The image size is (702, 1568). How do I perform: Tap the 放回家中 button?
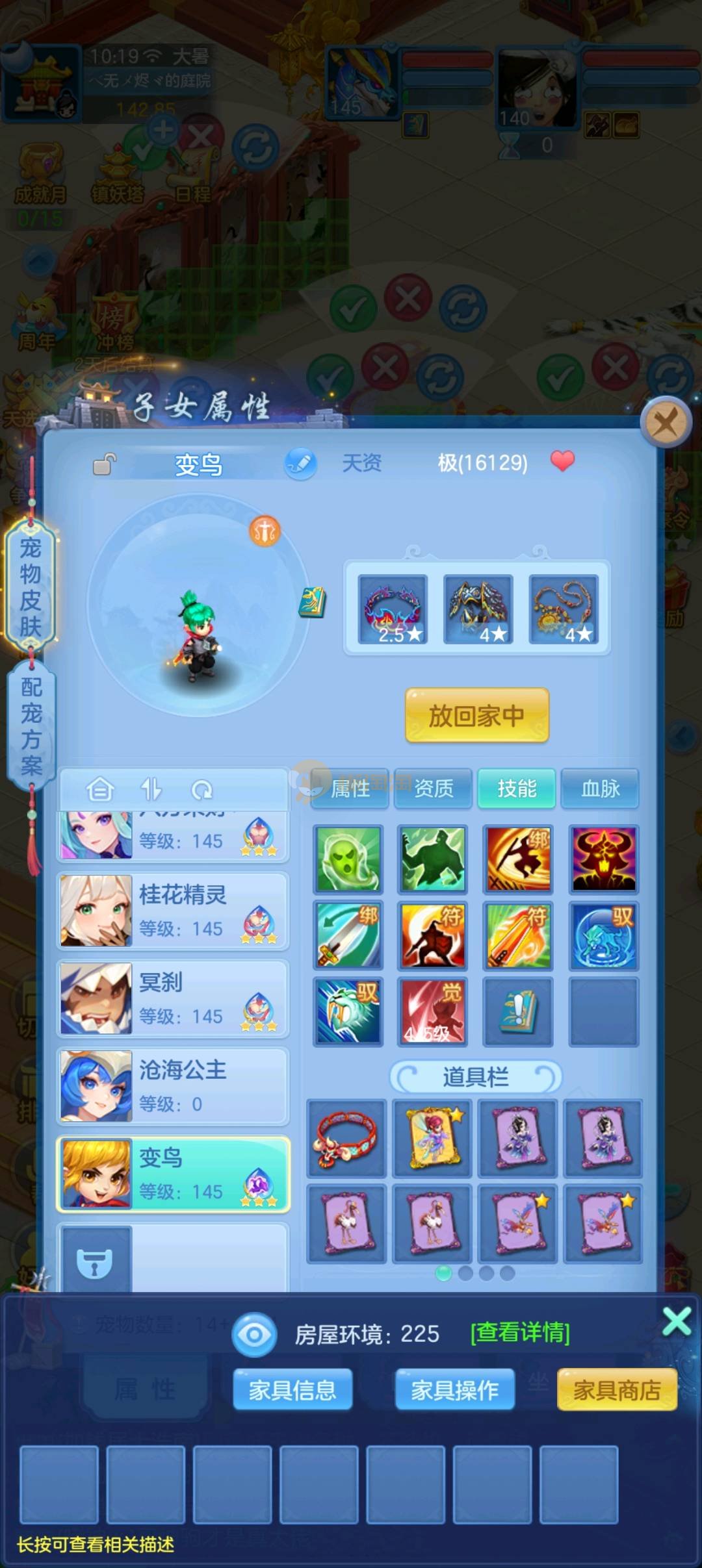click(476, 715)
